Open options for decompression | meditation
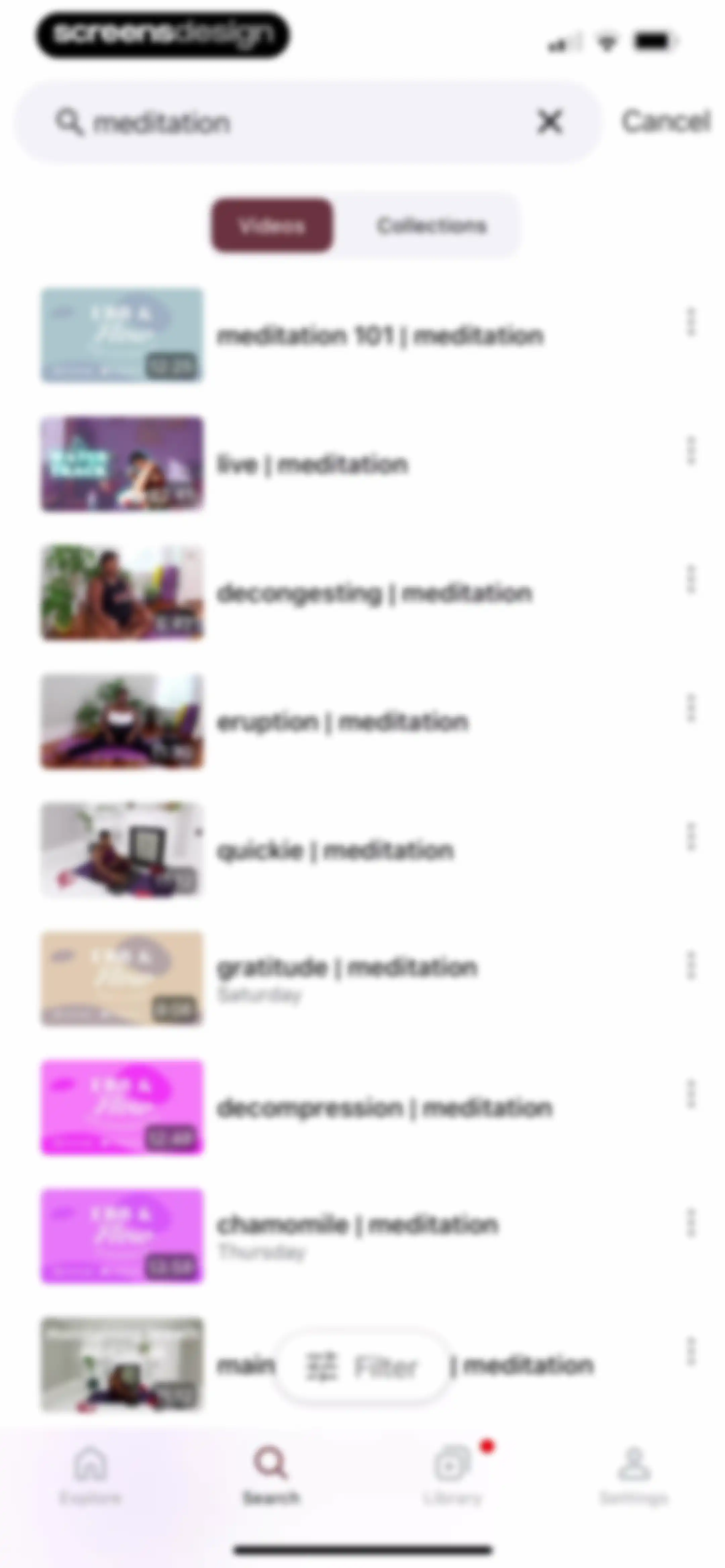This screenshot has height=1568, width=725. point(690,1095)
